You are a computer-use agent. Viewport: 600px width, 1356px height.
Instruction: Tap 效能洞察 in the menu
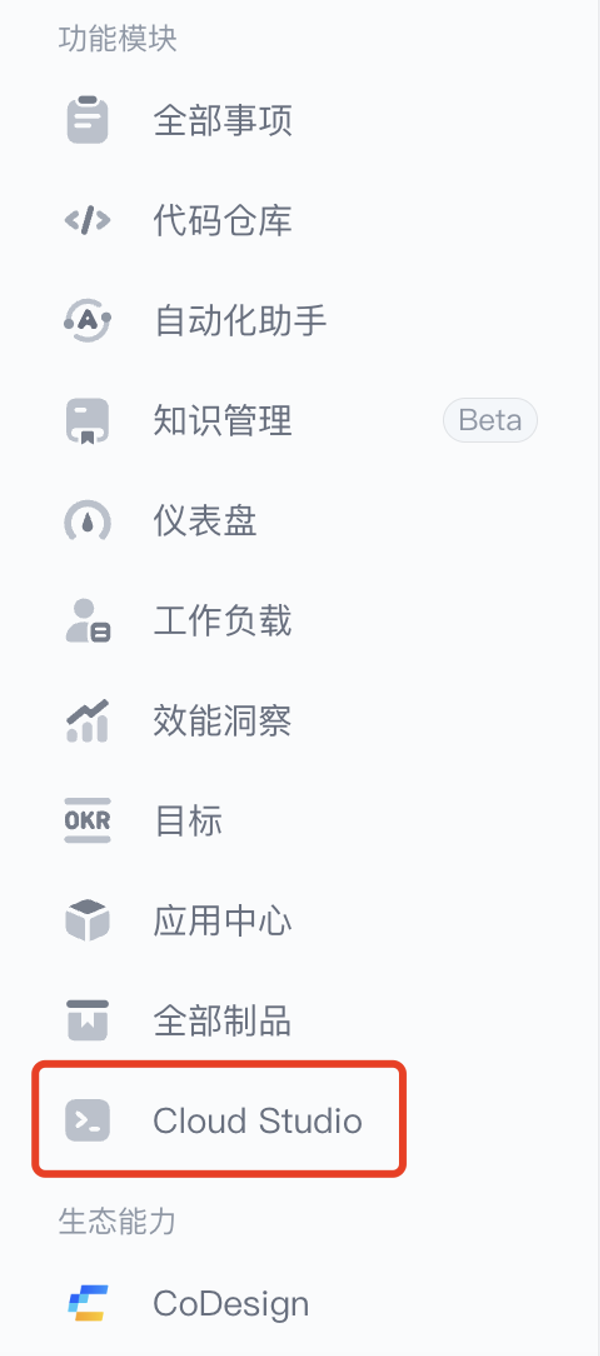tap(222, 721)
